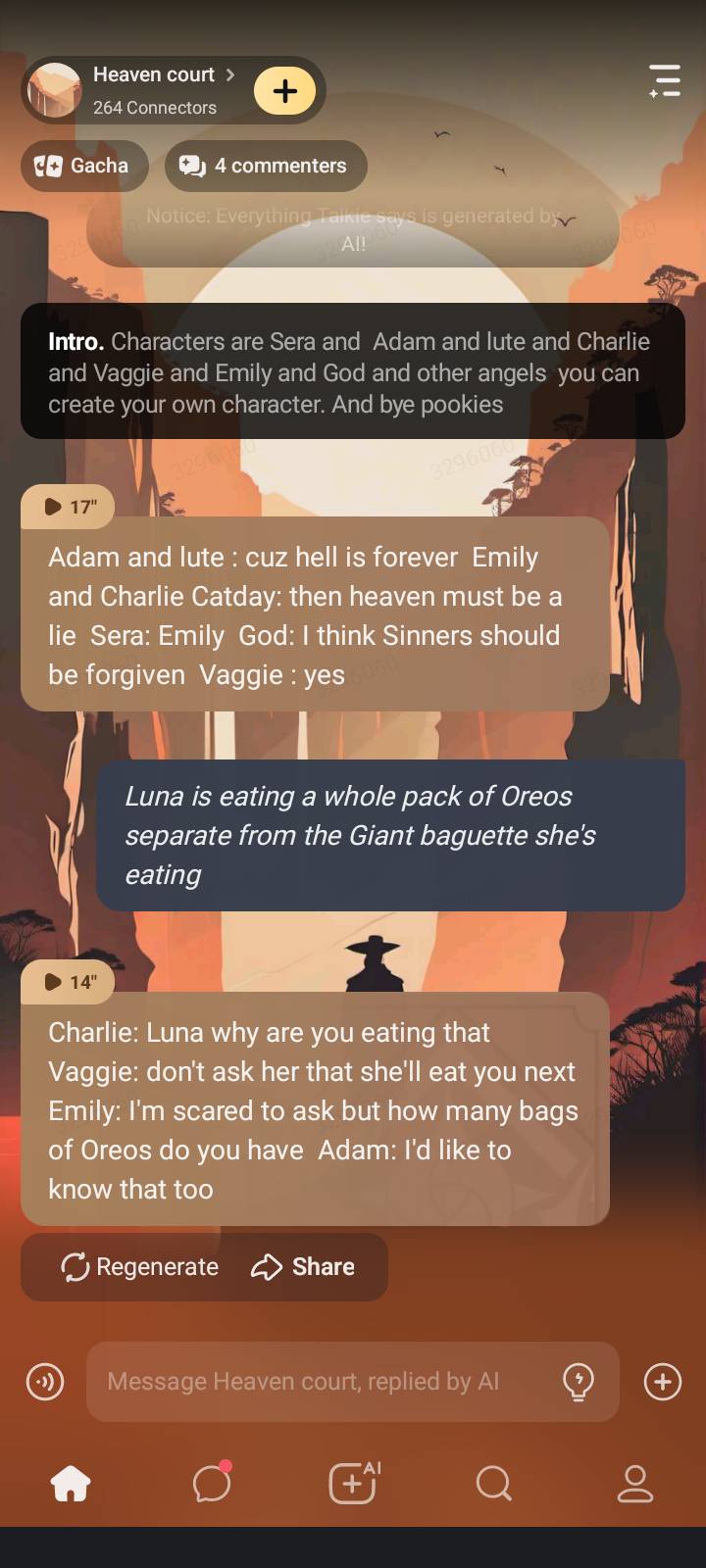Screen dimensions: 706x1568
Task: Regenerate the last AI reply
Action: (x=140, y=1267)
